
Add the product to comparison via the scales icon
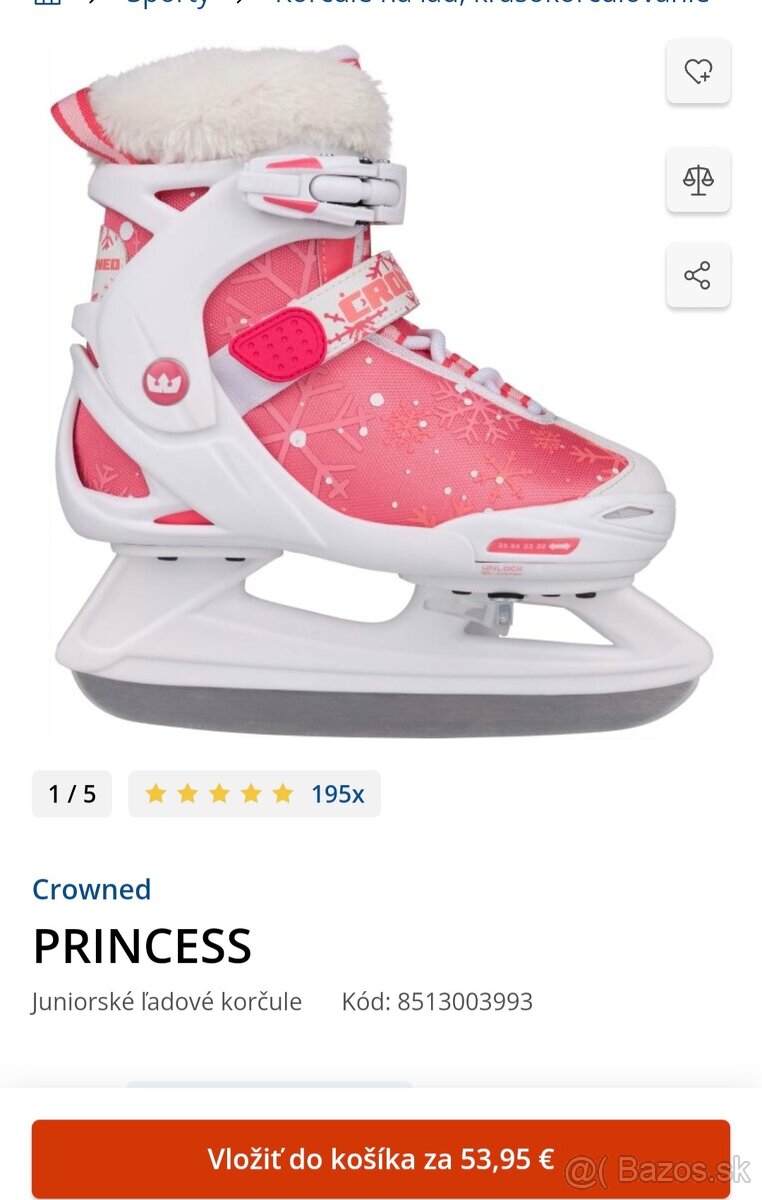[x=698, y=180]
